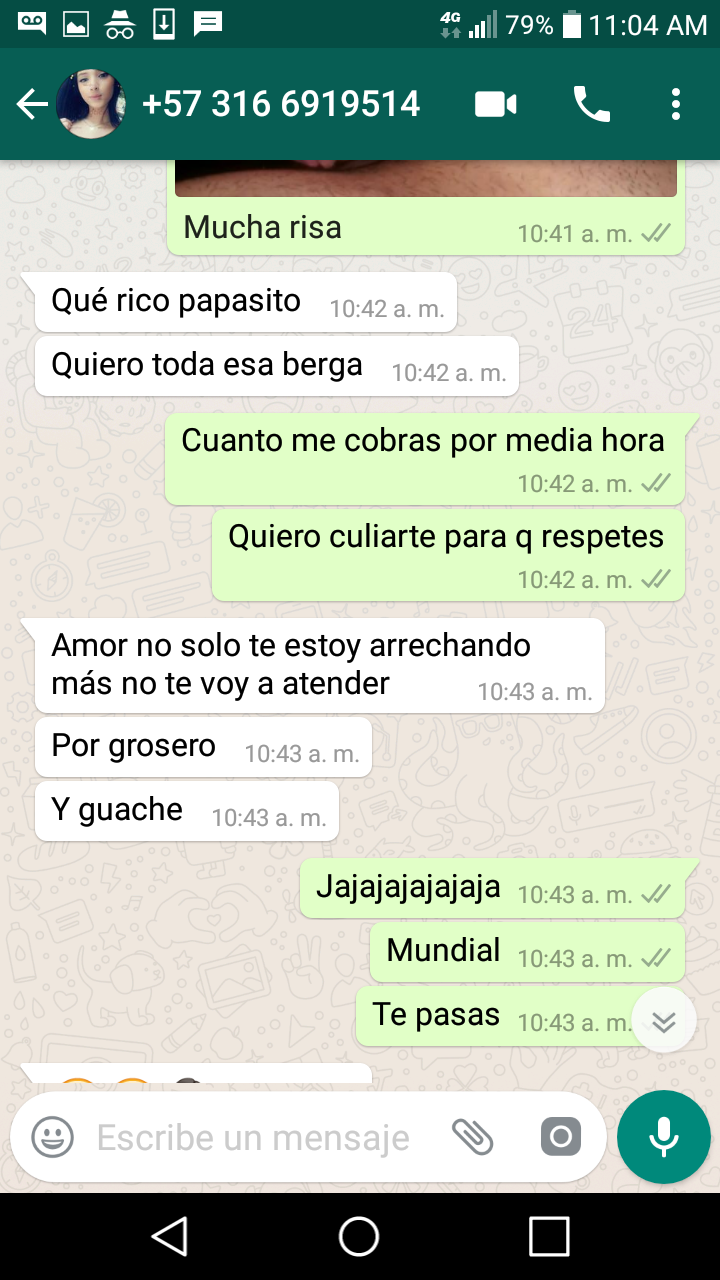Open the overflow menu
Image resolution: width=720 pixels, height=1280 pixels.
pos(676,104)
